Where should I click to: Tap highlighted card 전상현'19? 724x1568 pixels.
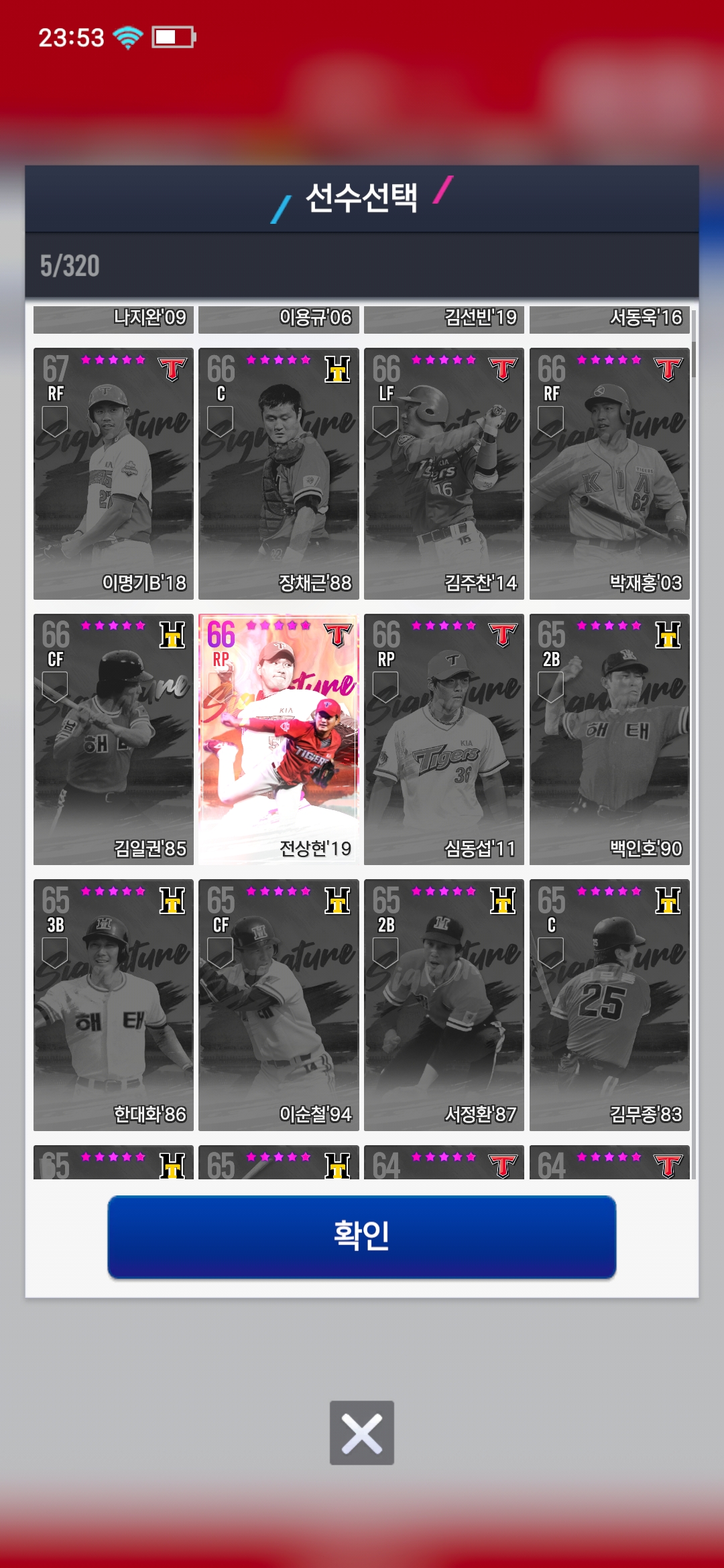point(278,739)
